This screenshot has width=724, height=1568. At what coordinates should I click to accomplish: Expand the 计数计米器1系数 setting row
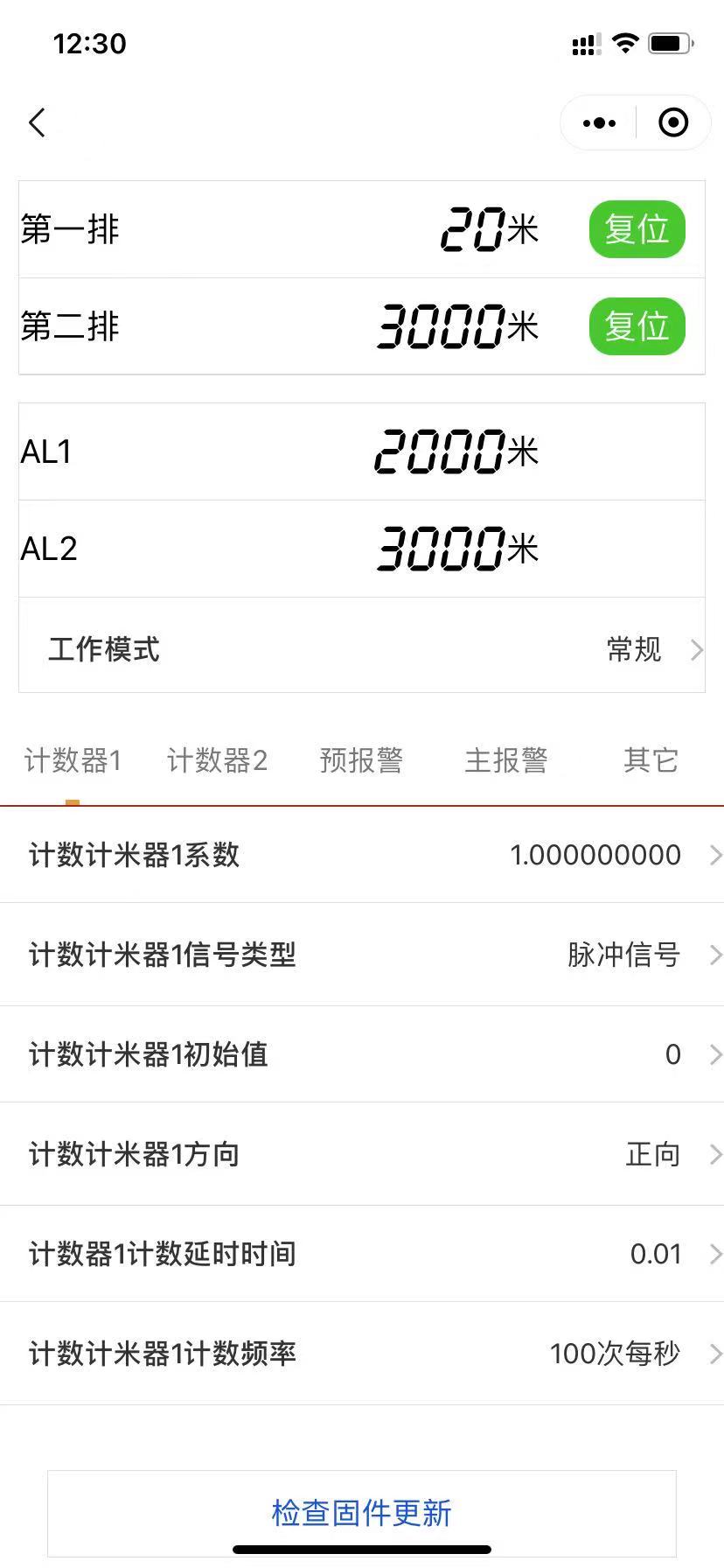[x=362, y=855]
